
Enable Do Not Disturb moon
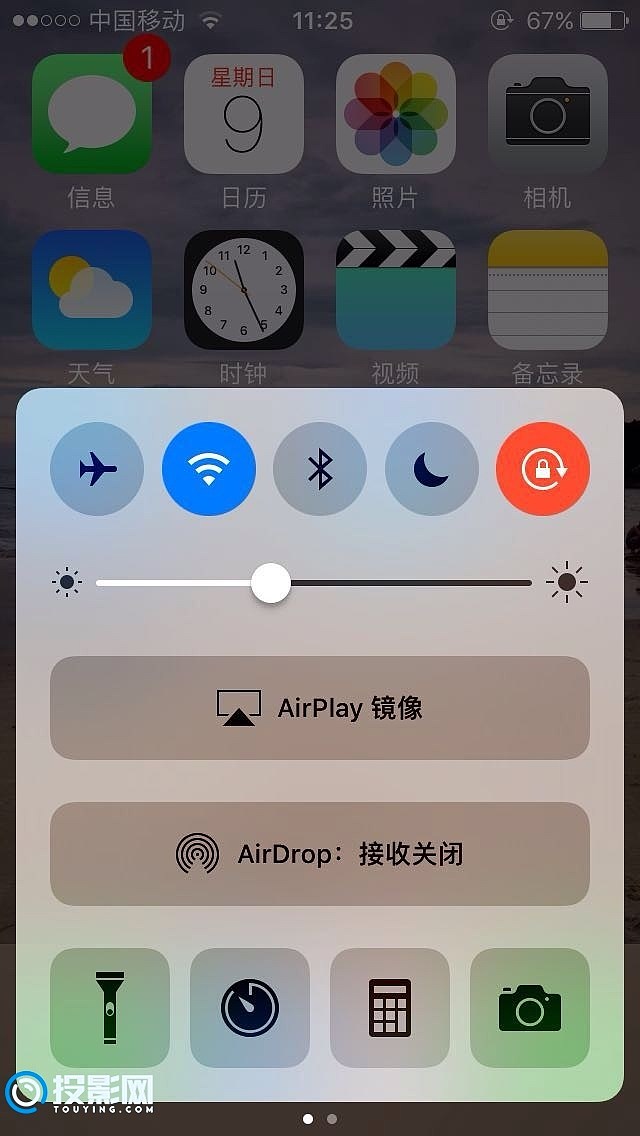(432, 469)
